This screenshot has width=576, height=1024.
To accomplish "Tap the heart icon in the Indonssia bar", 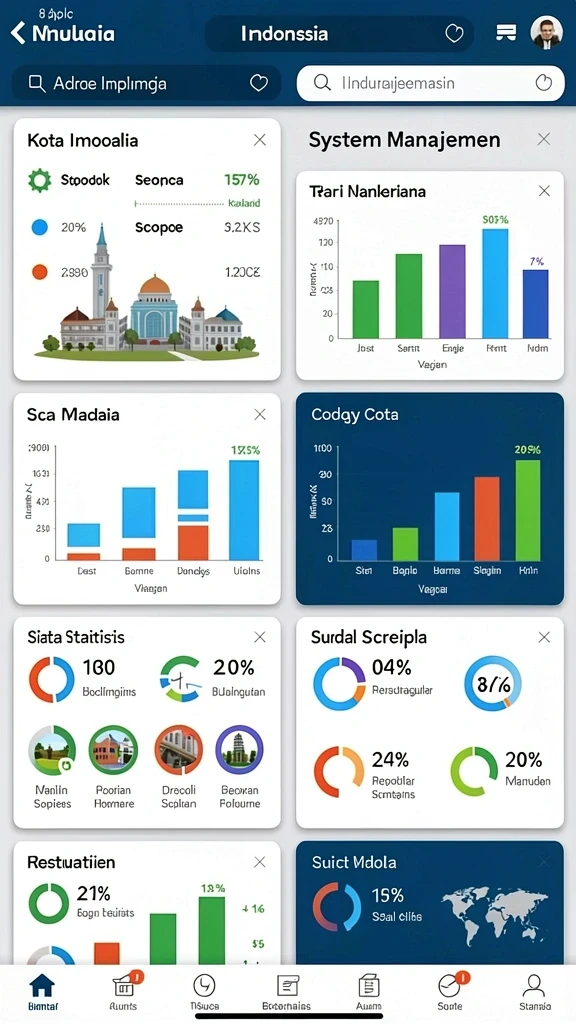I will click(454, 33).
